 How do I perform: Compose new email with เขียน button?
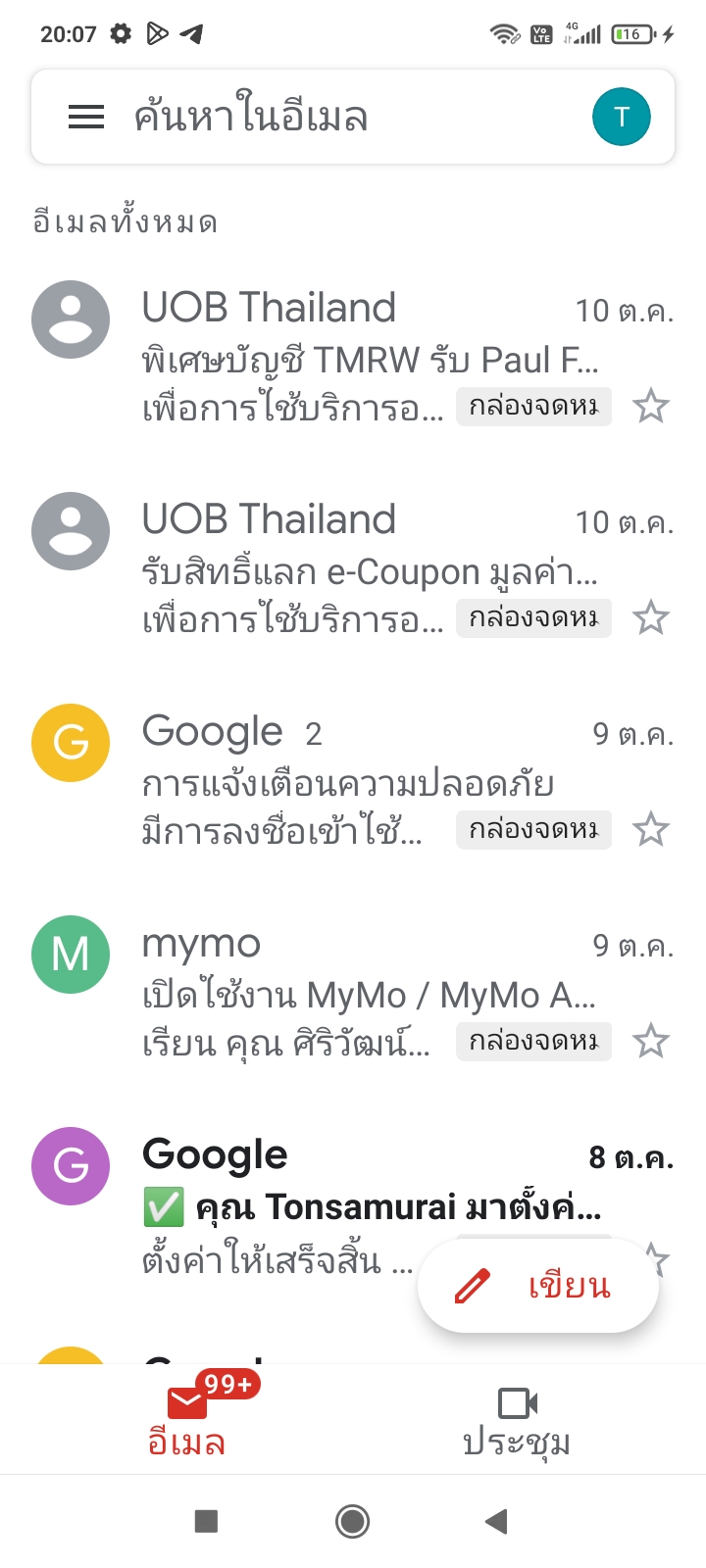(538, 1285)
